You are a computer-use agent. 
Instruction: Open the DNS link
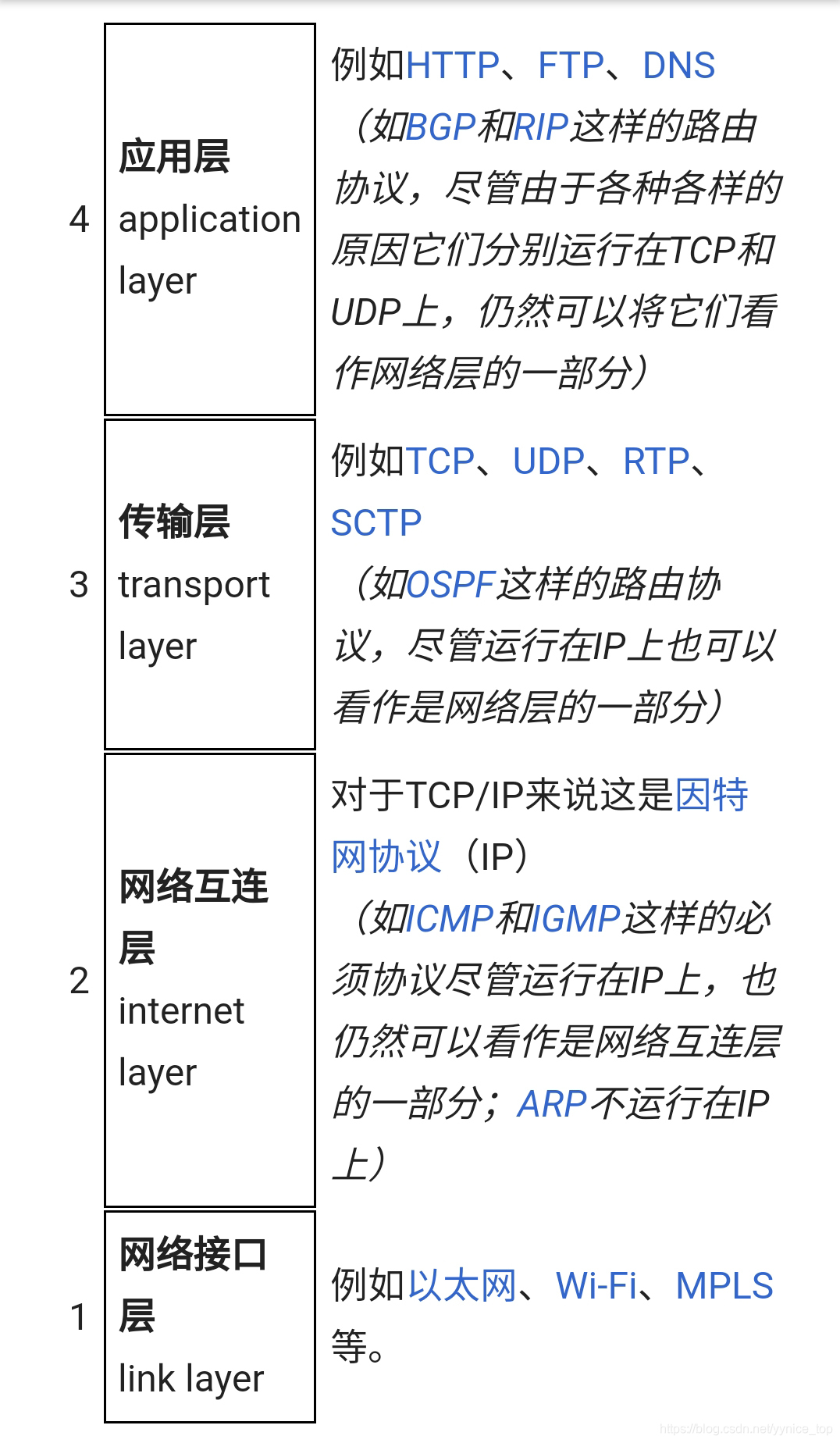click(678, 66)
